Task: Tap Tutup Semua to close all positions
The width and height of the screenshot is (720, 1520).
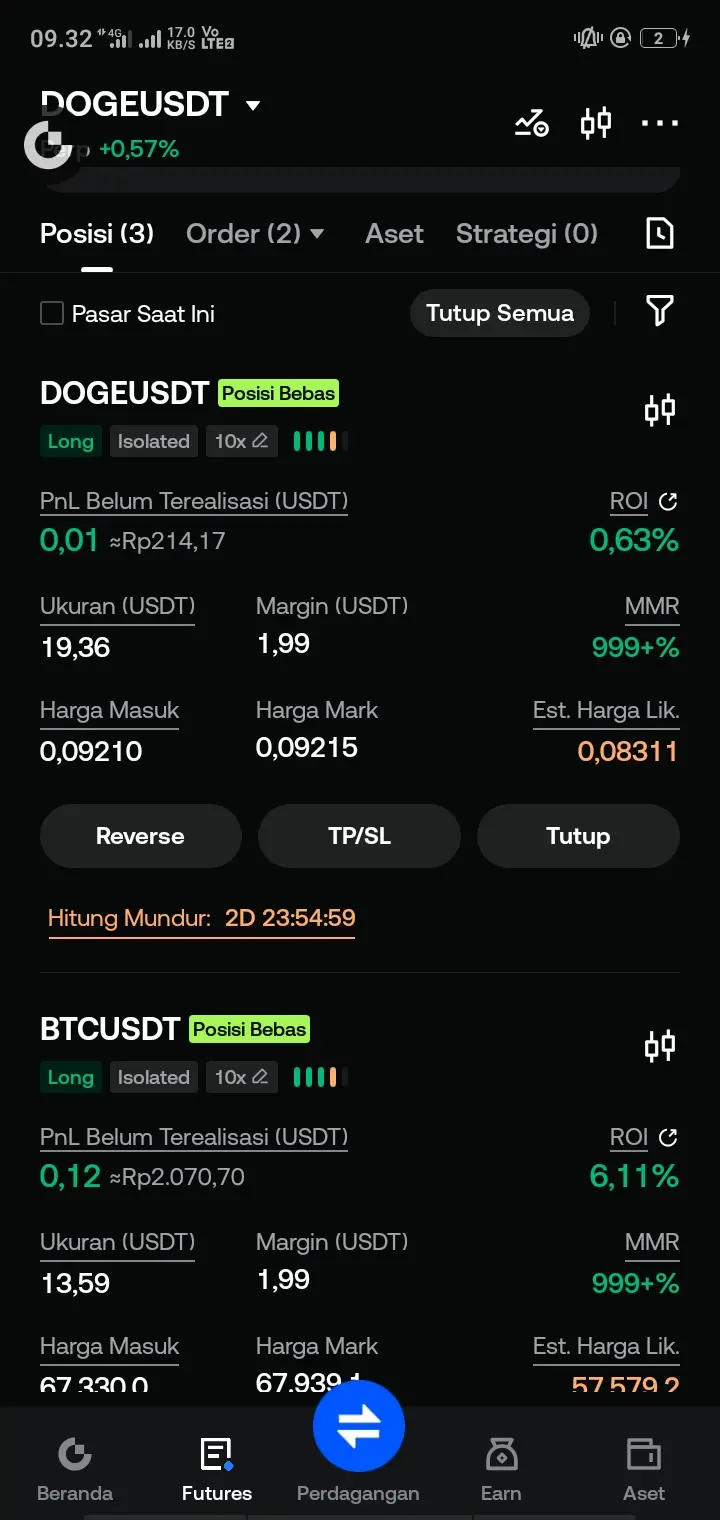Action: (x=500, y=313)
